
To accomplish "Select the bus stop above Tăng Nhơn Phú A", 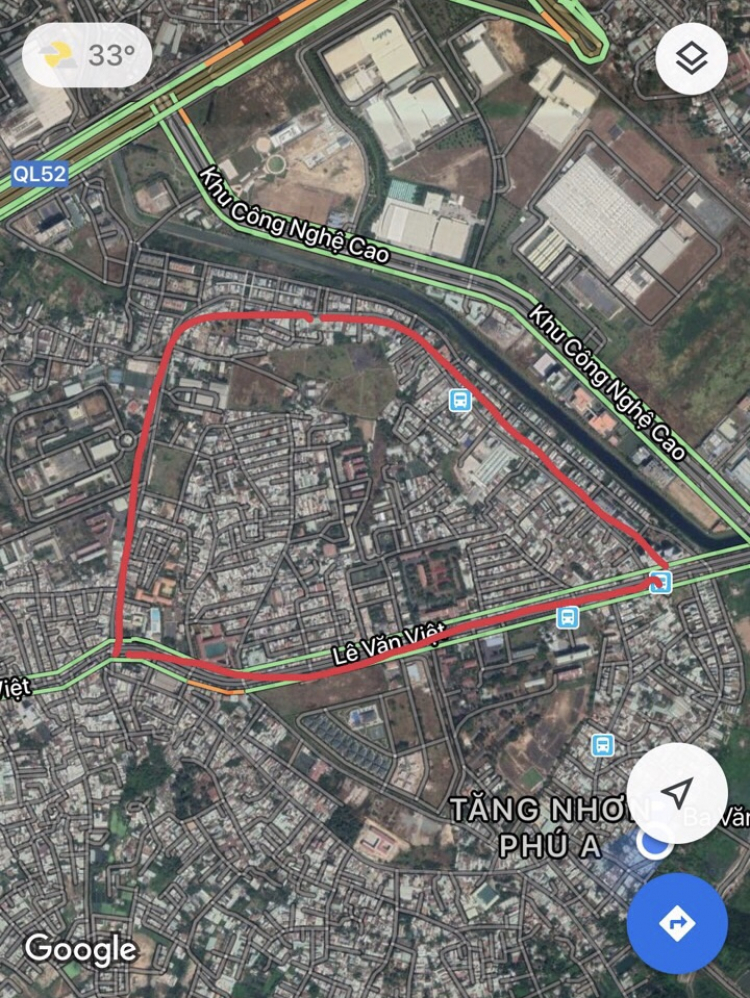I will point(602,744).
